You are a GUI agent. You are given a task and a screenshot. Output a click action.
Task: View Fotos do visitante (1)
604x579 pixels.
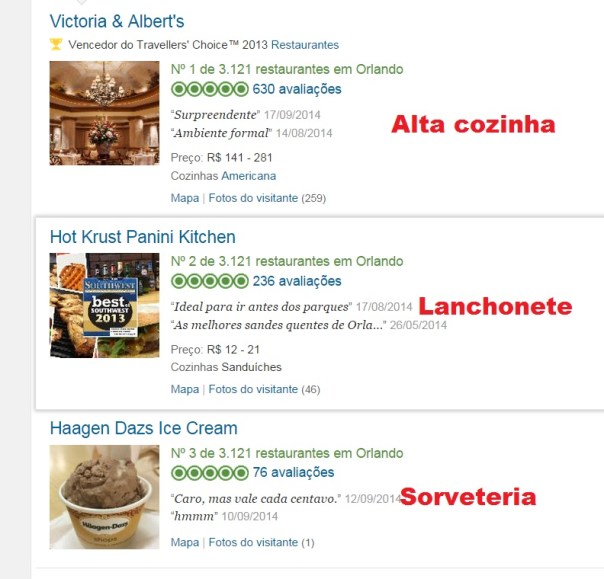[x=253, y=542]
